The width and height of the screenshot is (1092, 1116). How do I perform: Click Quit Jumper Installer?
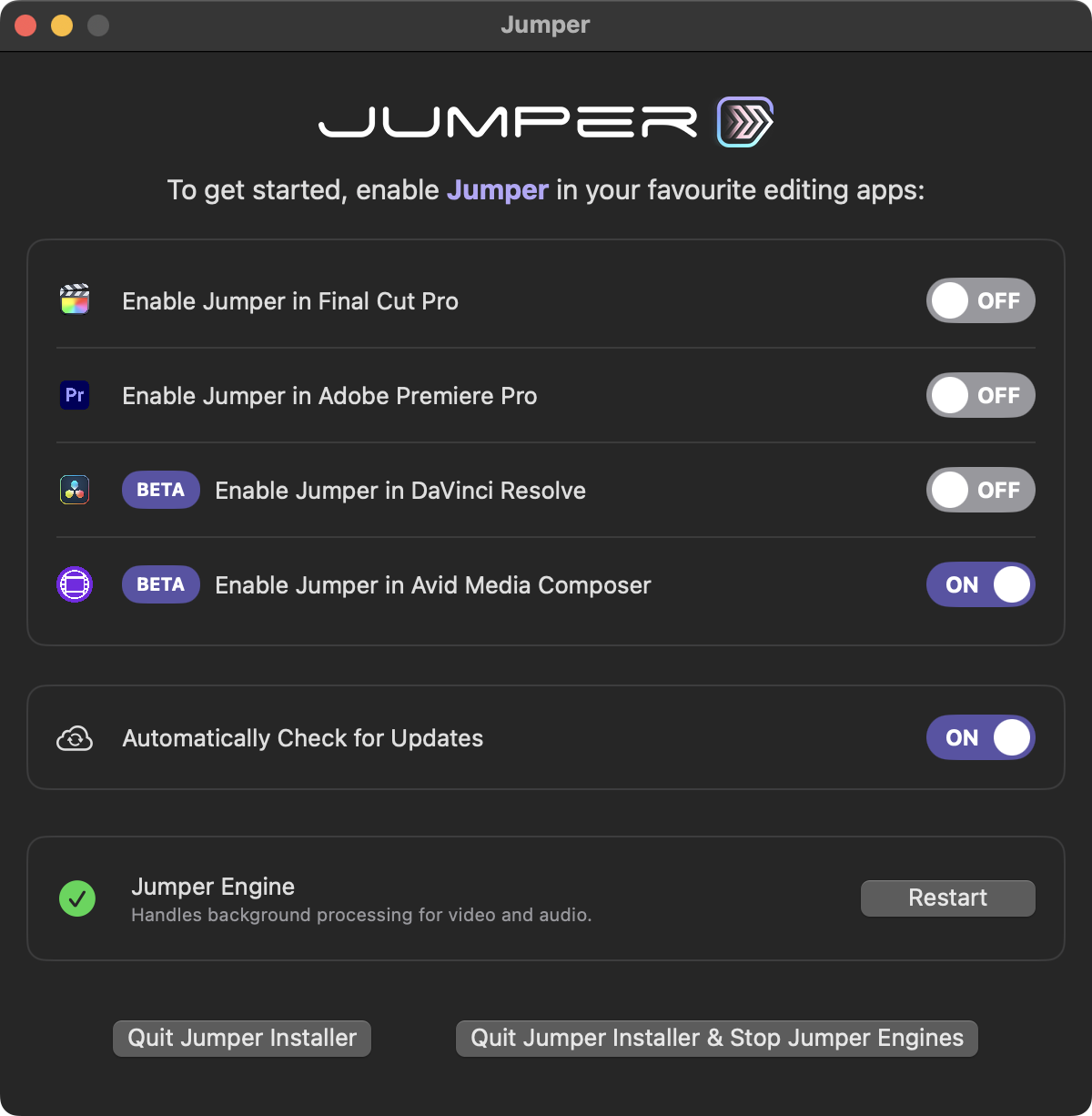(x=242, y=1038)
